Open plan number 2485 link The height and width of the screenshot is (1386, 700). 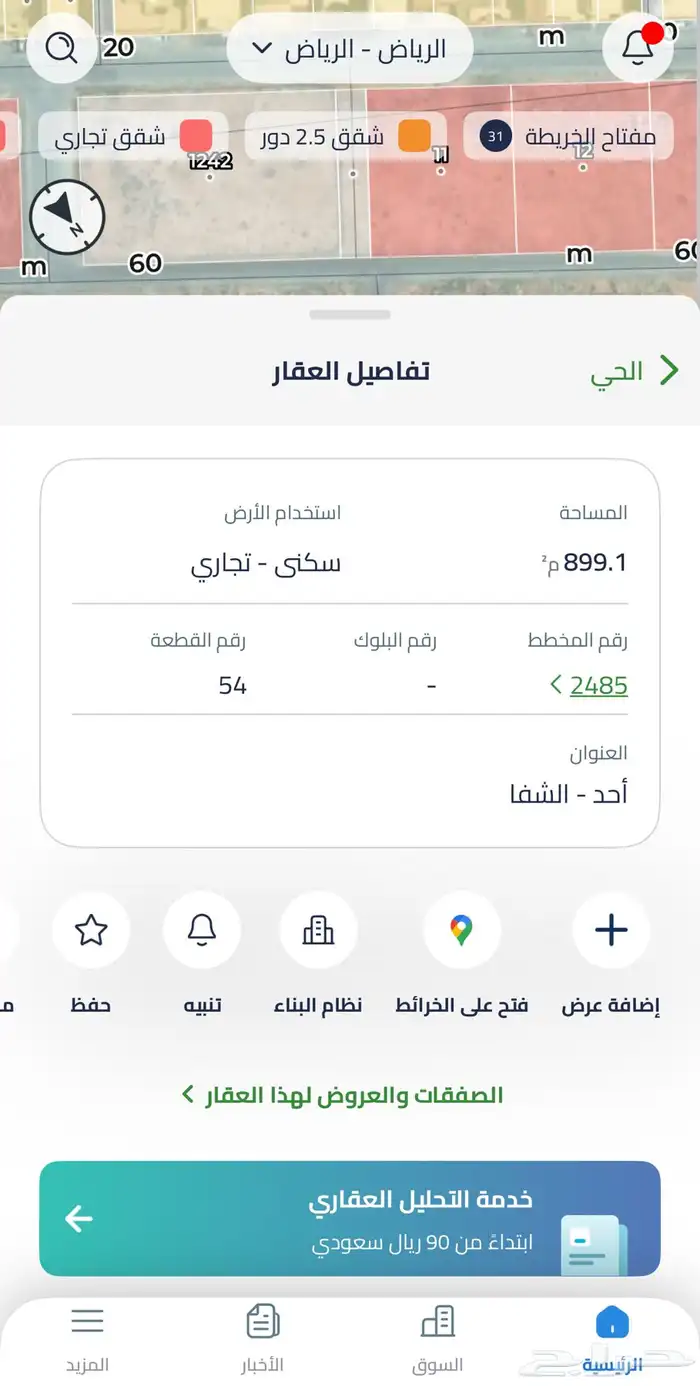pos(590,686)
